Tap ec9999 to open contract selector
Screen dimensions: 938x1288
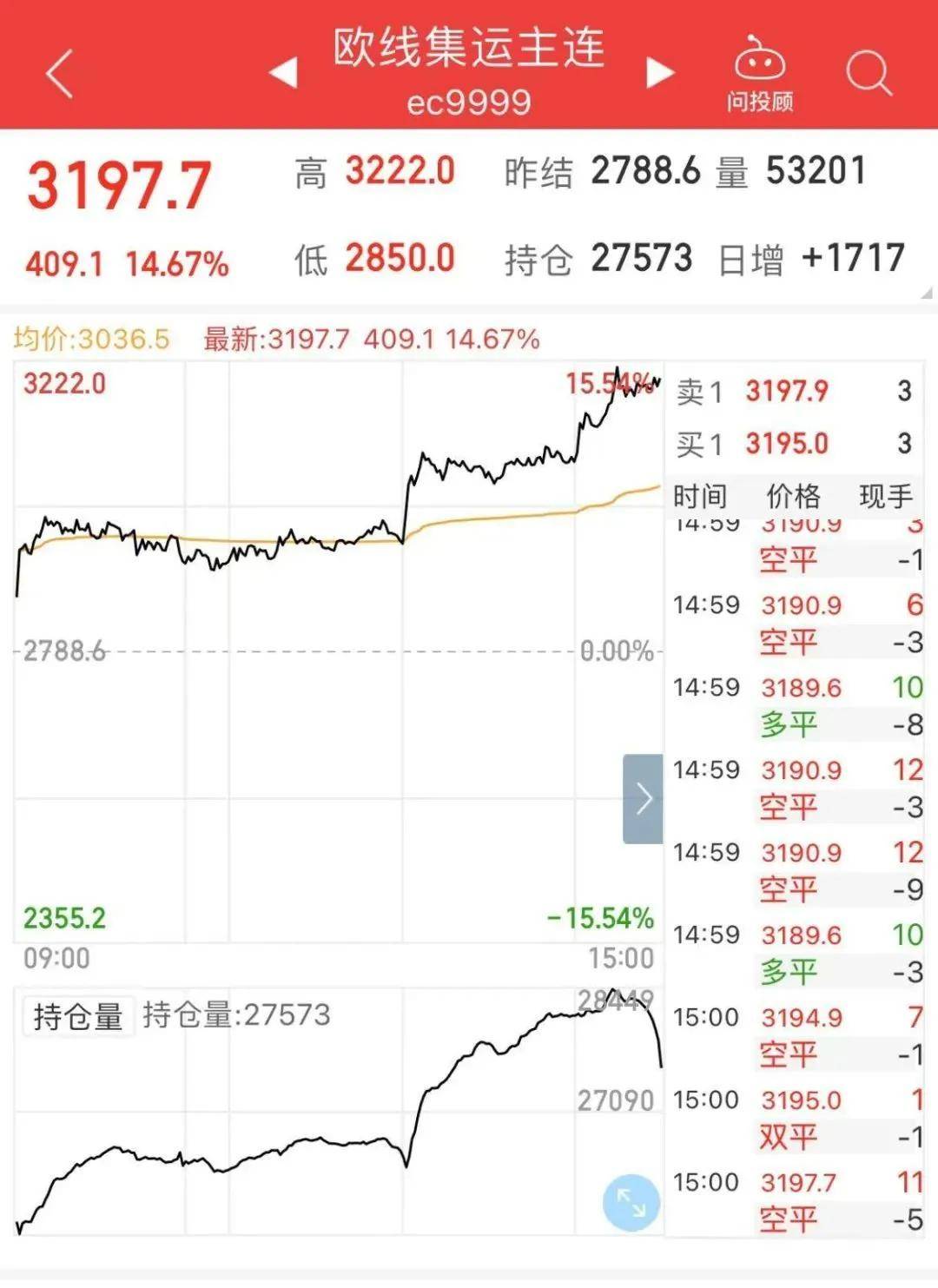(x=470, y=102)
